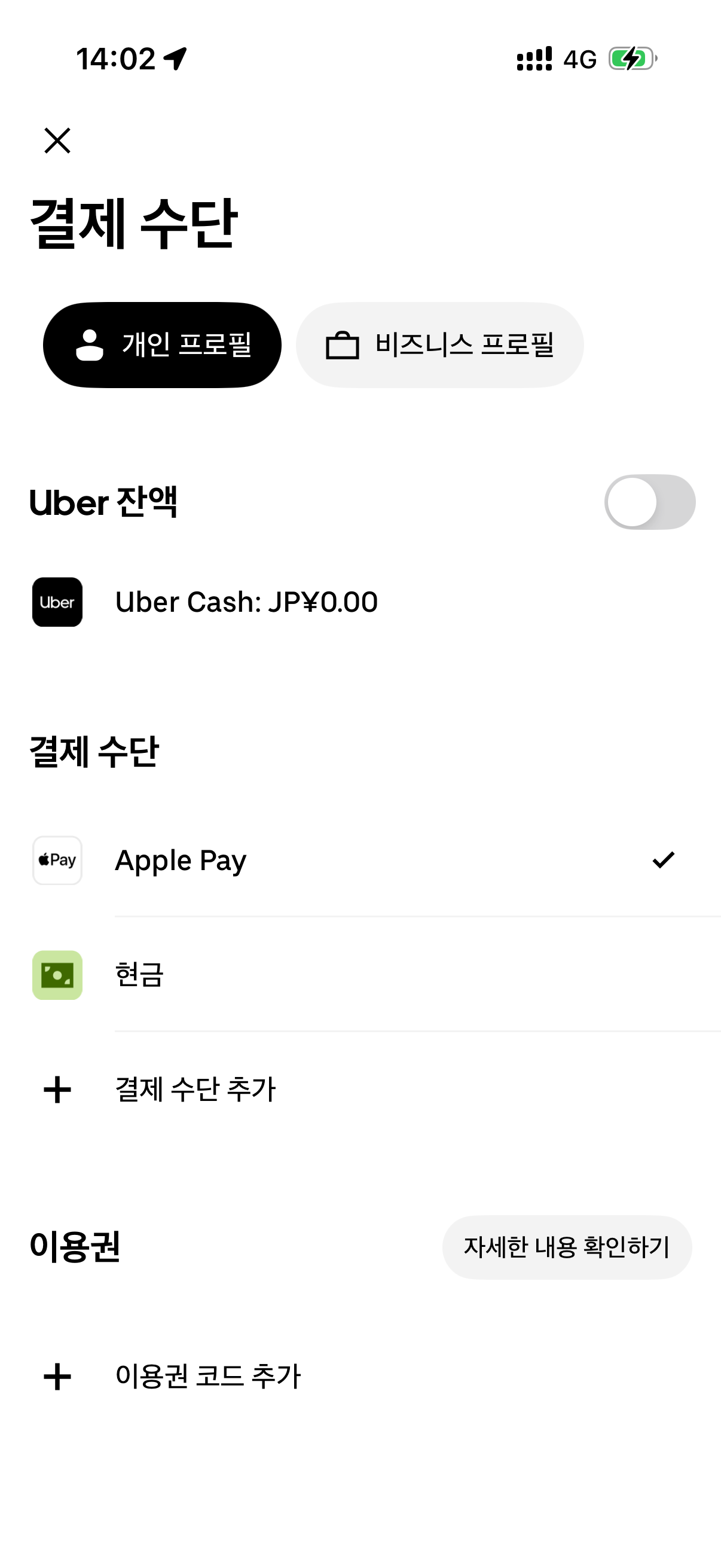Close the 결제 수단 screen
The width and height of the screenshot is (721, 1568).
[58, 141]
